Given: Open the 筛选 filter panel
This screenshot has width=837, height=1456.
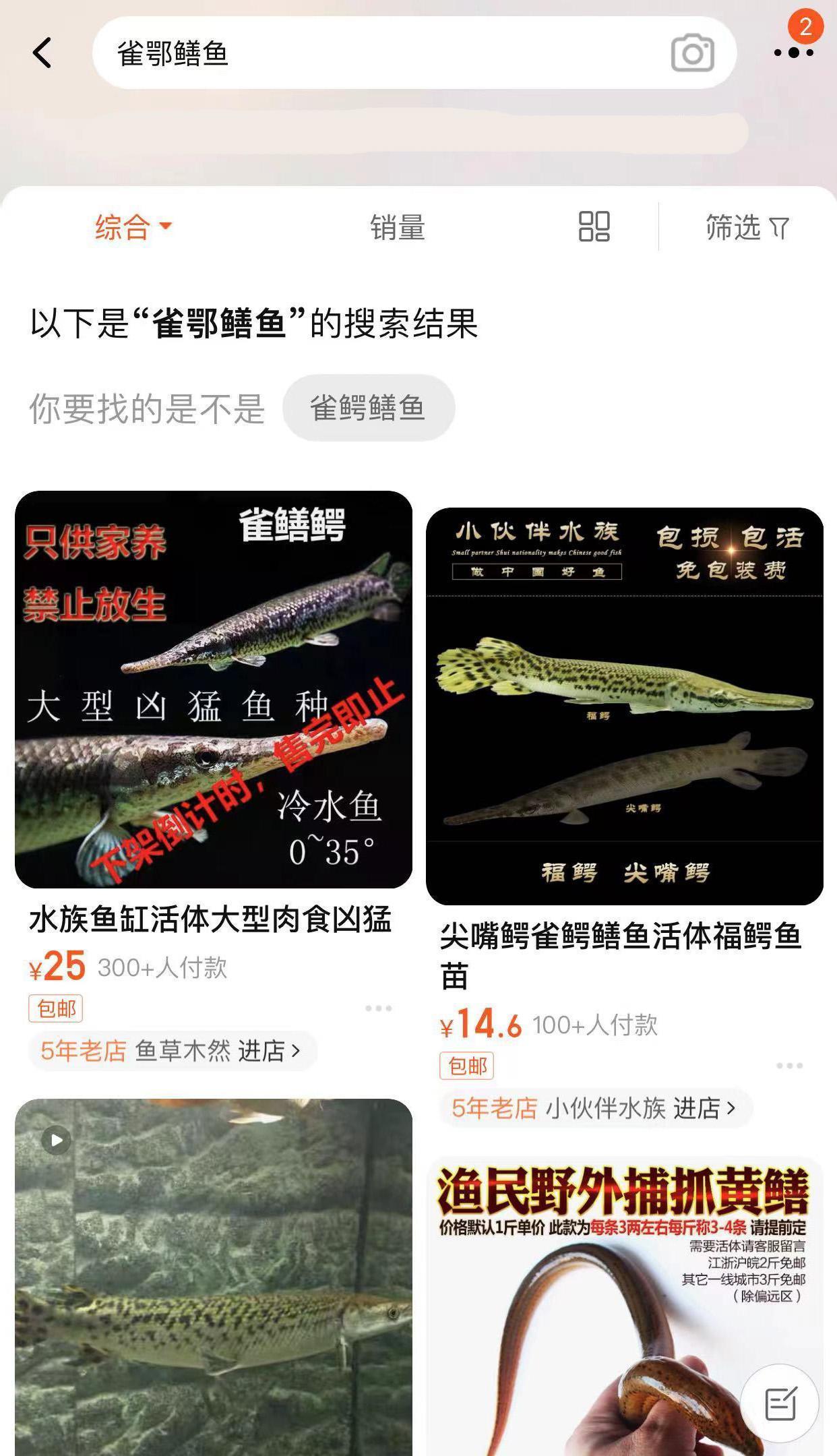Looking at the screenshot, I should (x=747, y=228).
